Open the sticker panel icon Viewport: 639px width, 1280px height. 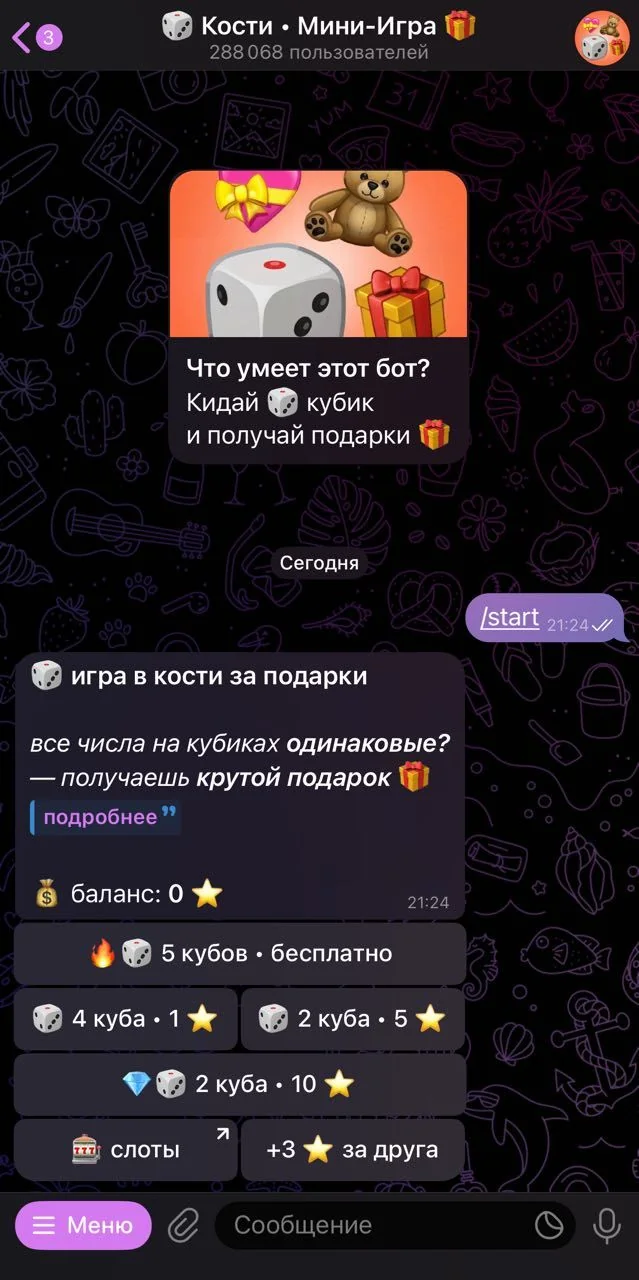(x=548, y=1225)
